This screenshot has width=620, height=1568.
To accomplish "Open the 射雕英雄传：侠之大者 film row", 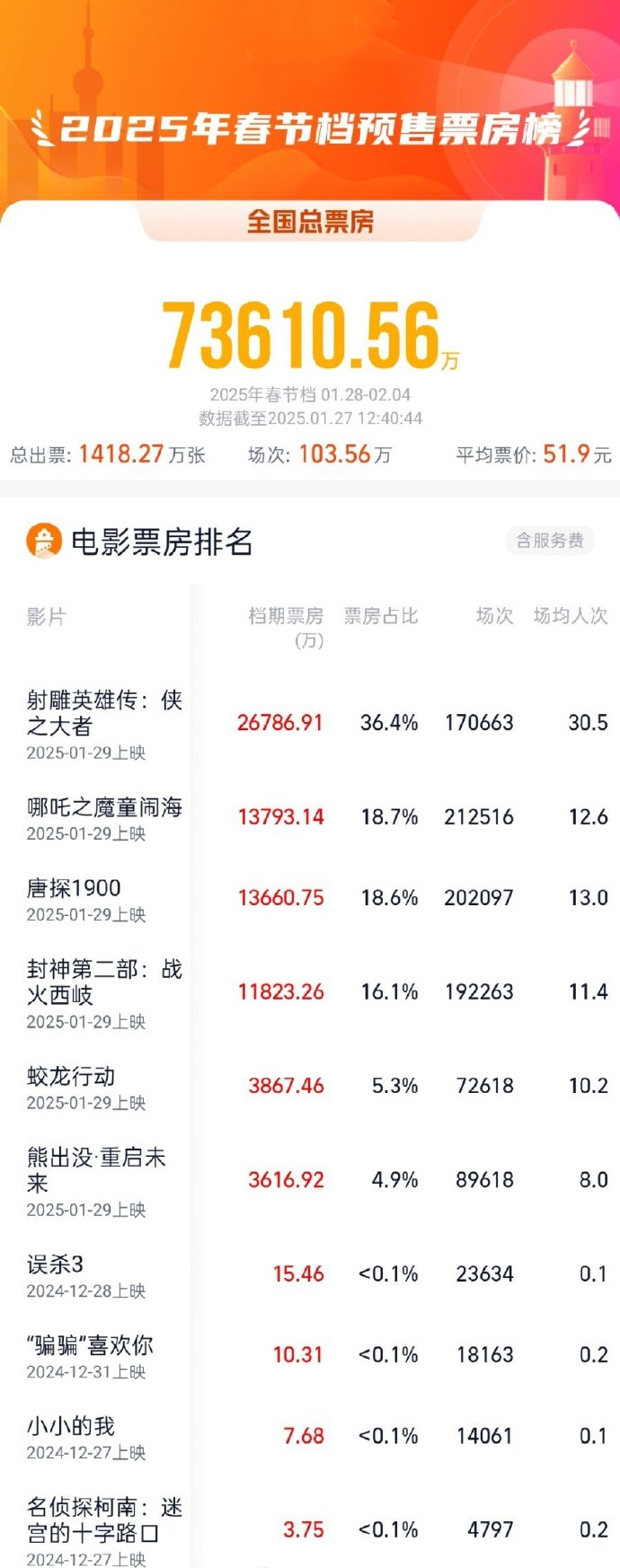I will pyautogui.click(x=104, y=713).
